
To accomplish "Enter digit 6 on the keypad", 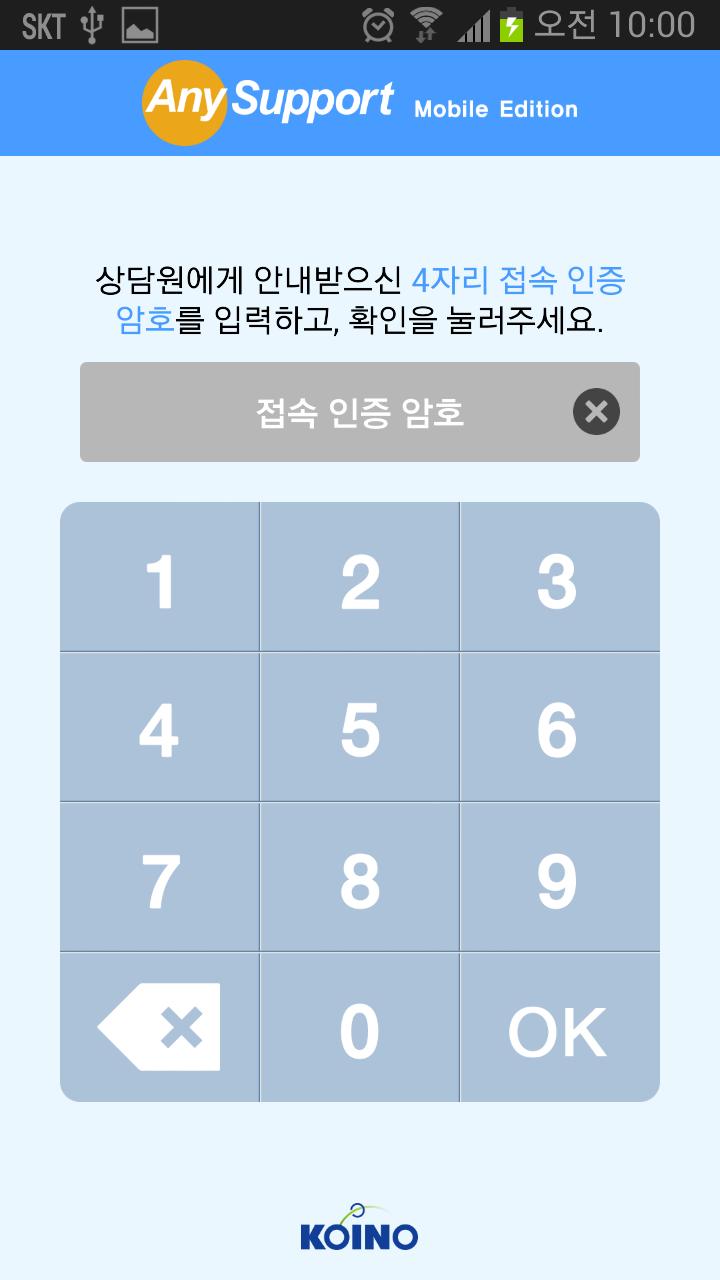I will coord(559,728).
